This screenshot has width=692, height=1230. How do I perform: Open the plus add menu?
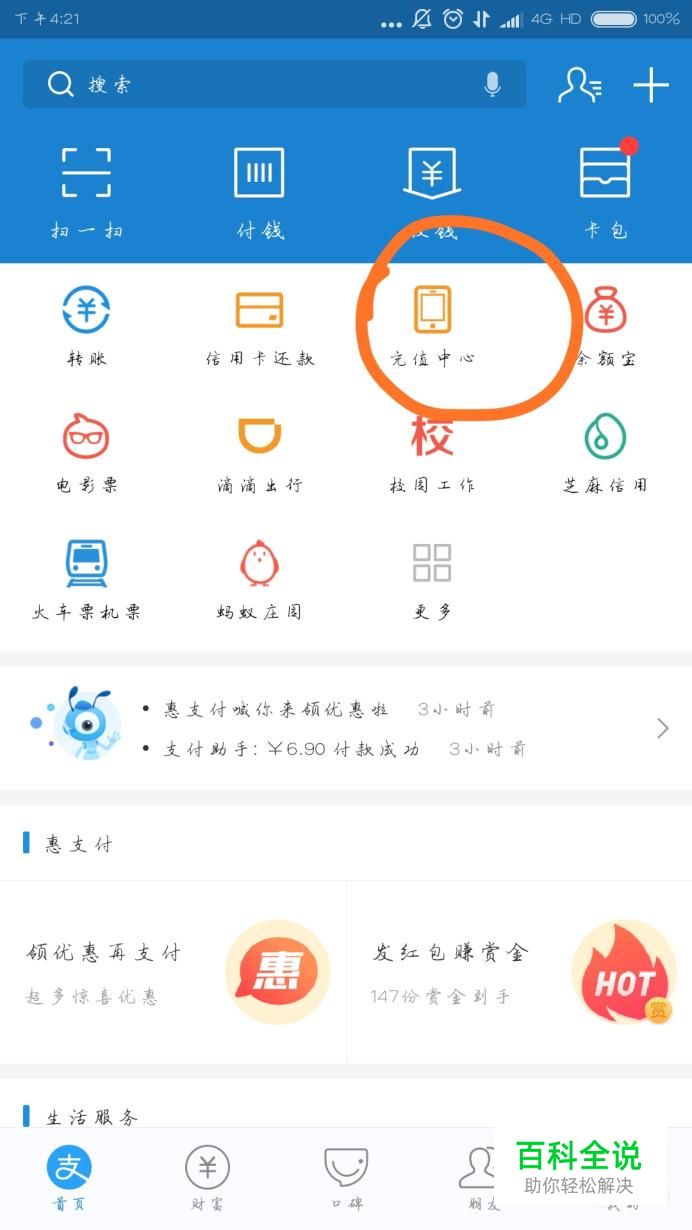click(x=651, y=85)
